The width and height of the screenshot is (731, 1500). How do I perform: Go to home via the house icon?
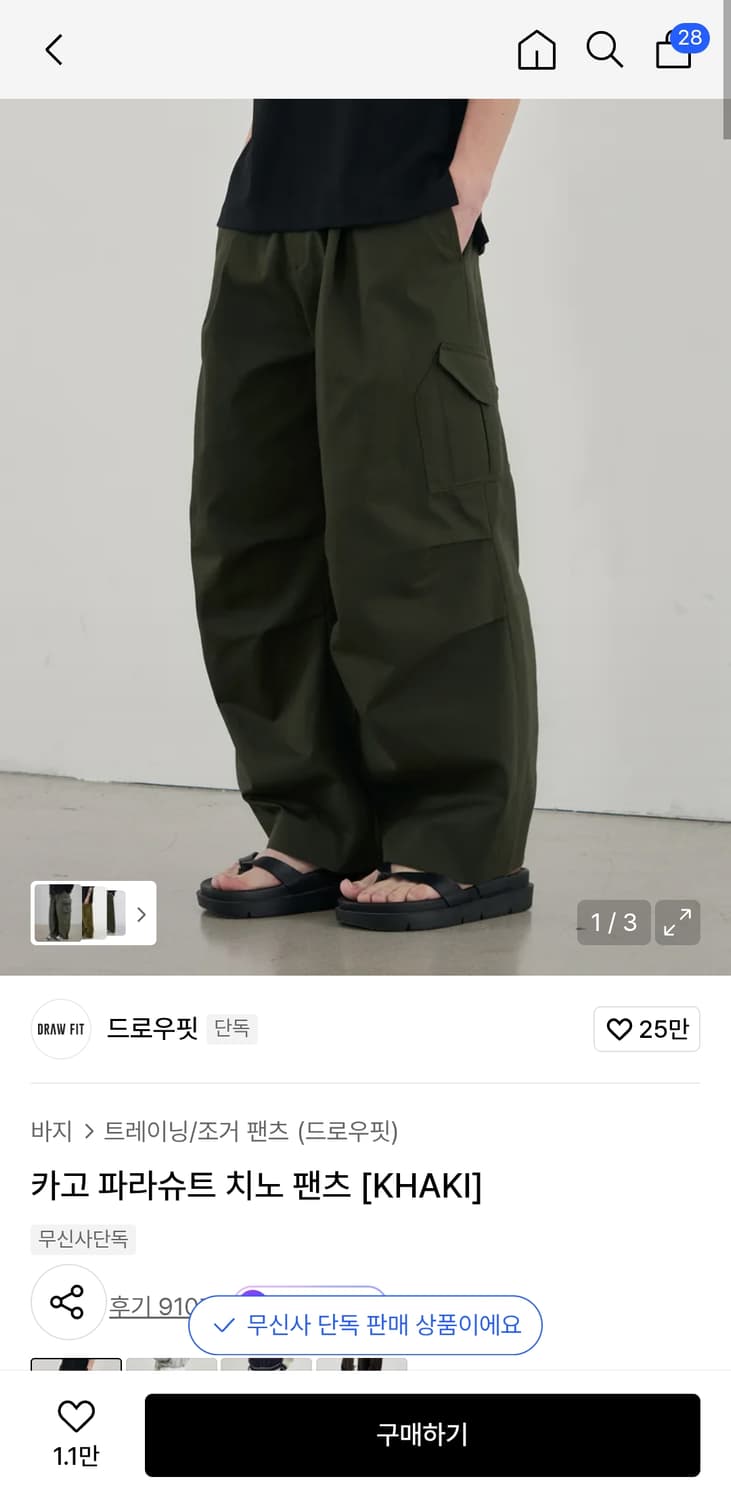[x=537, y=49]
